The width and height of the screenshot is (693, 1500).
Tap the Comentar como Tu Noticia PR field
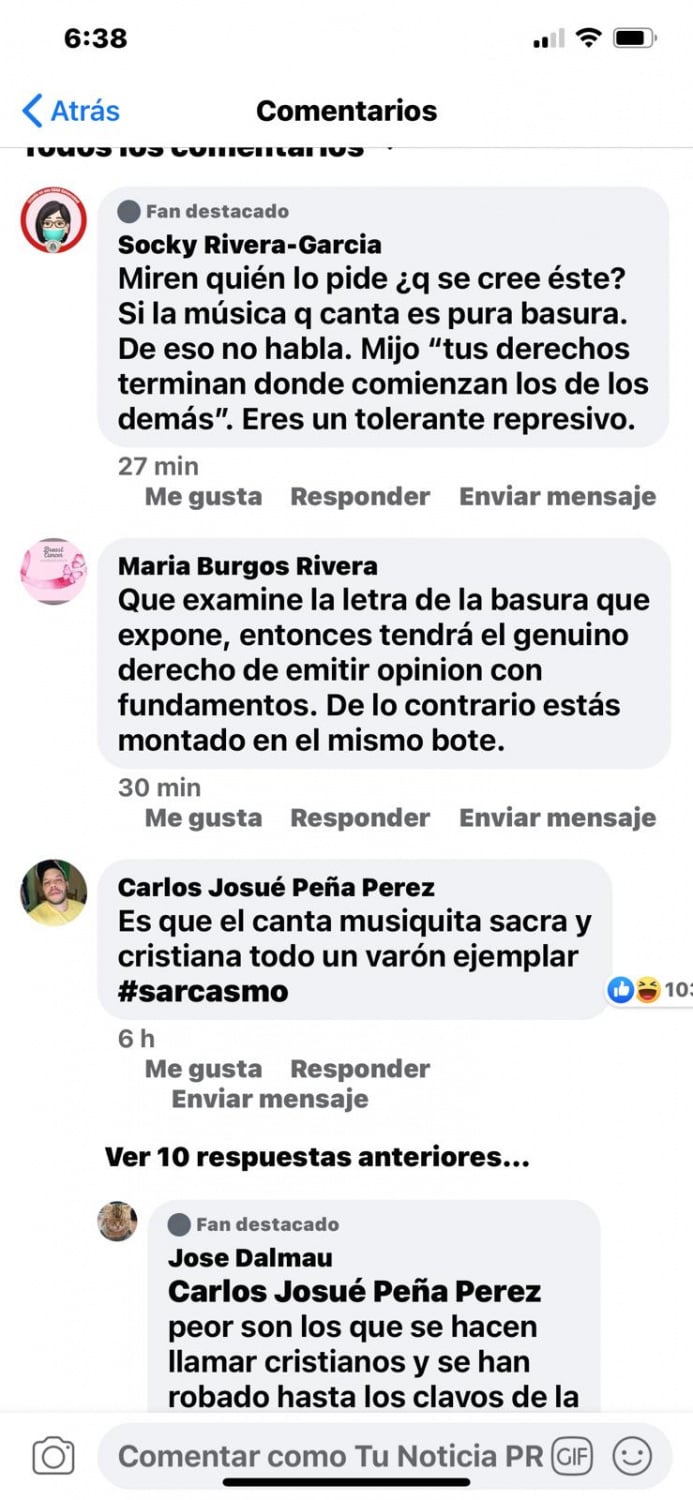(330, 1456)
